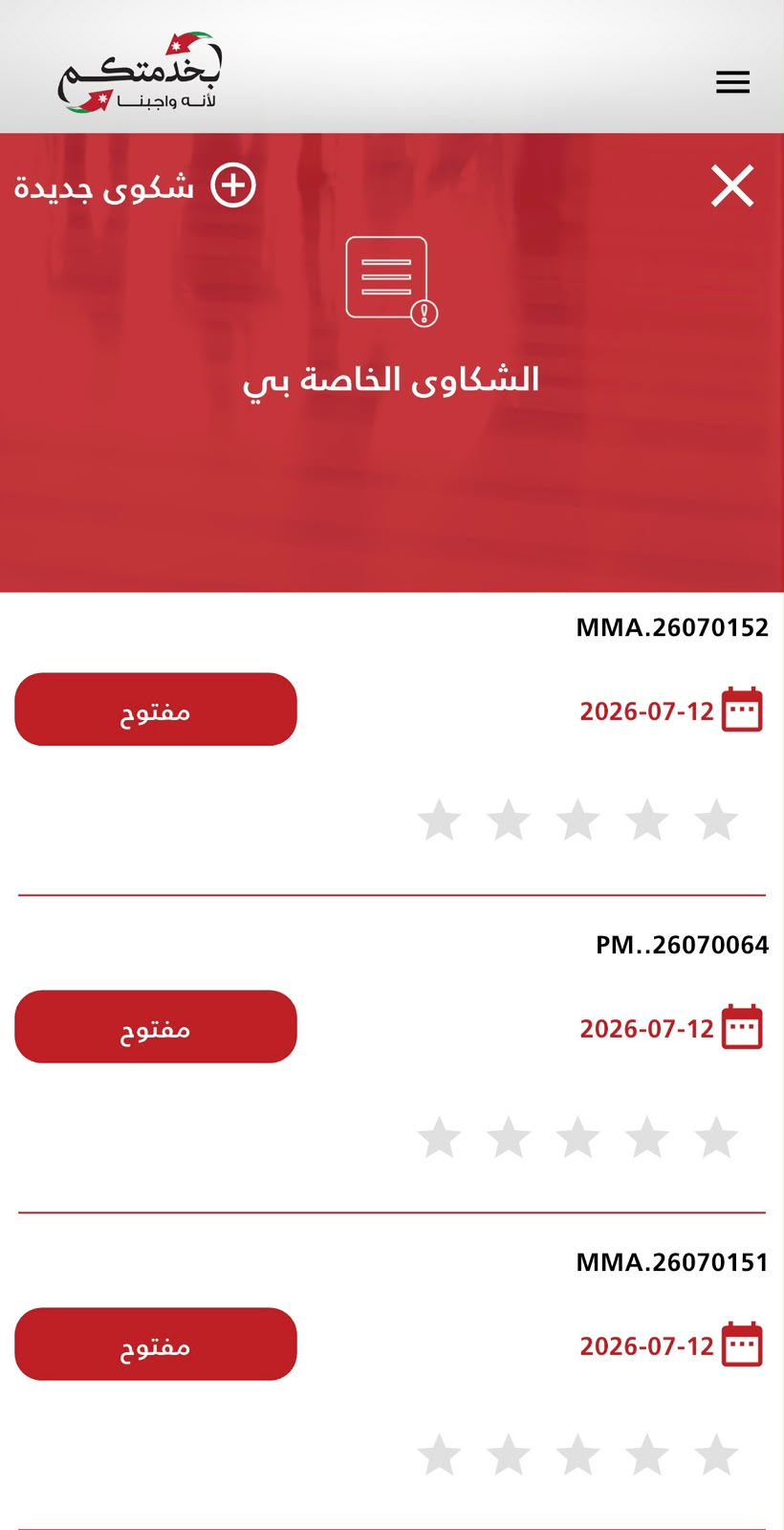Rate complaint PM..26070064 with rightmost star

pos(717,1138)
